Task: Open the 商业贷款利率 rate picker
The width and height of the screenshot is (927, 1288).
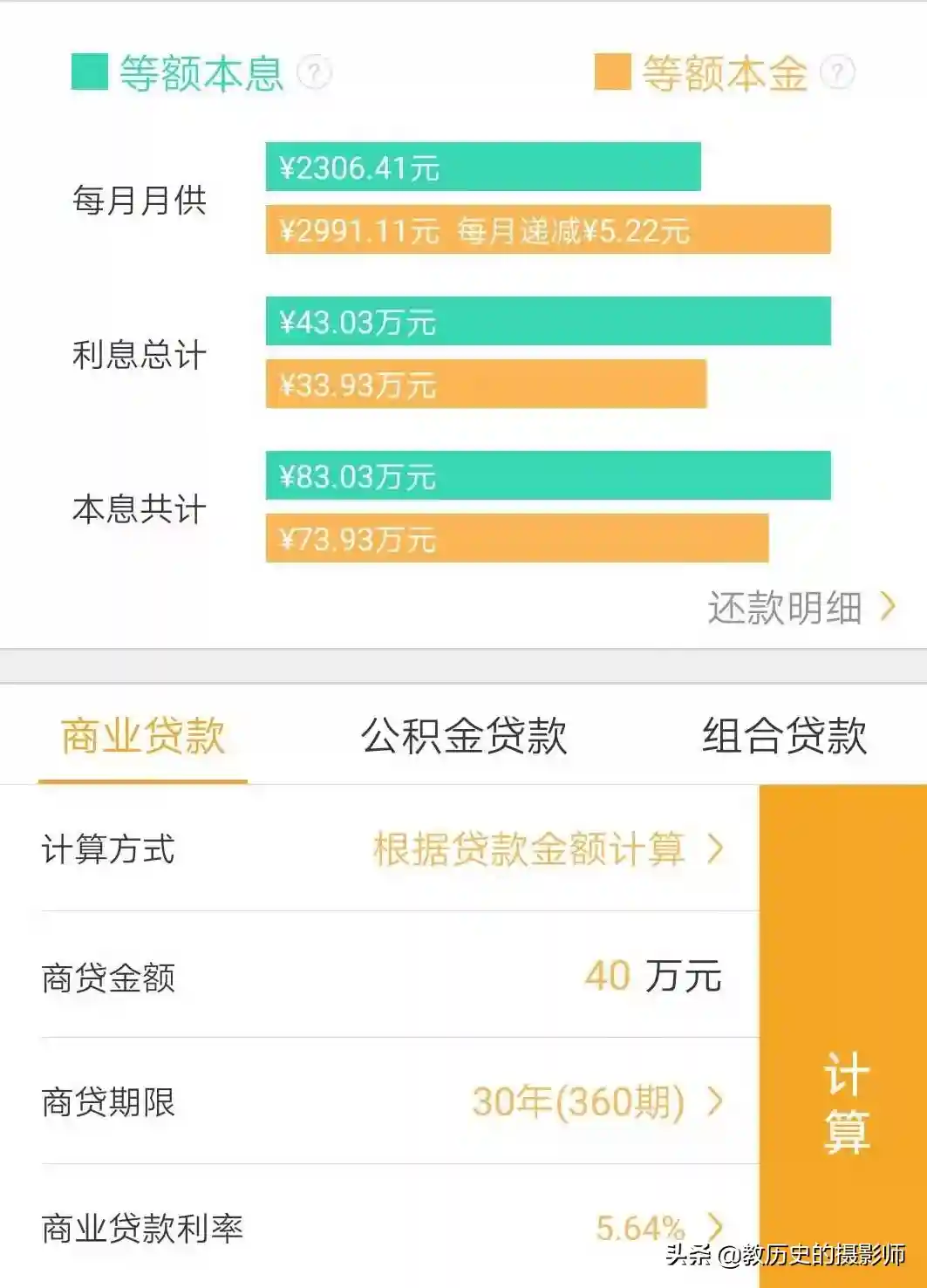Action: (658, 1228)
